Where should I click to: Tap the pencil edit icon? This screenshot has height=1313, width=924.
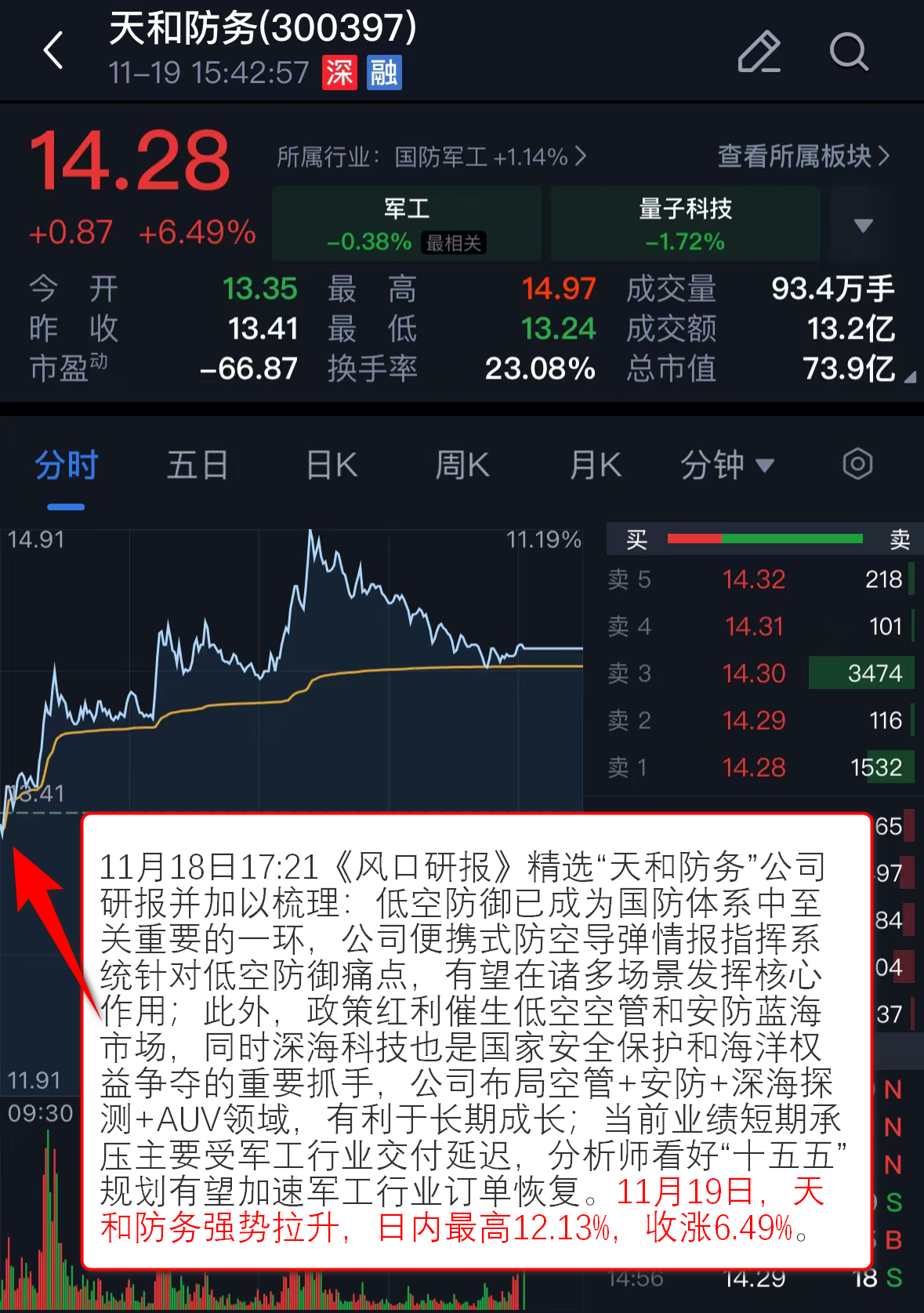click(759, 52)
